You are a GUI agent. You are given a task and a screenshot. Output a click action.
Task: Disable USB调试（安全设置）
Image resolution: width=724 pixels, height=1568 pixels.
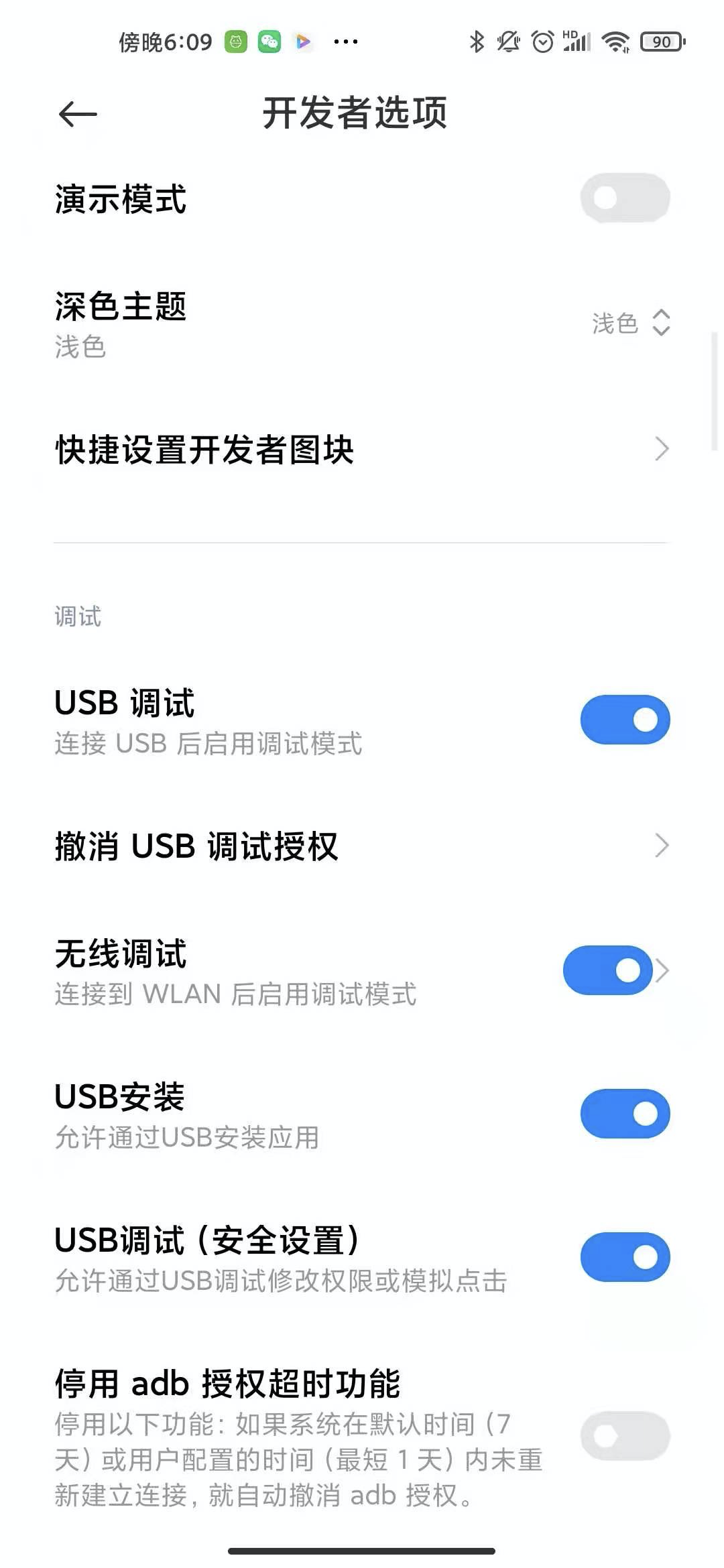(x=625, y=1257)
